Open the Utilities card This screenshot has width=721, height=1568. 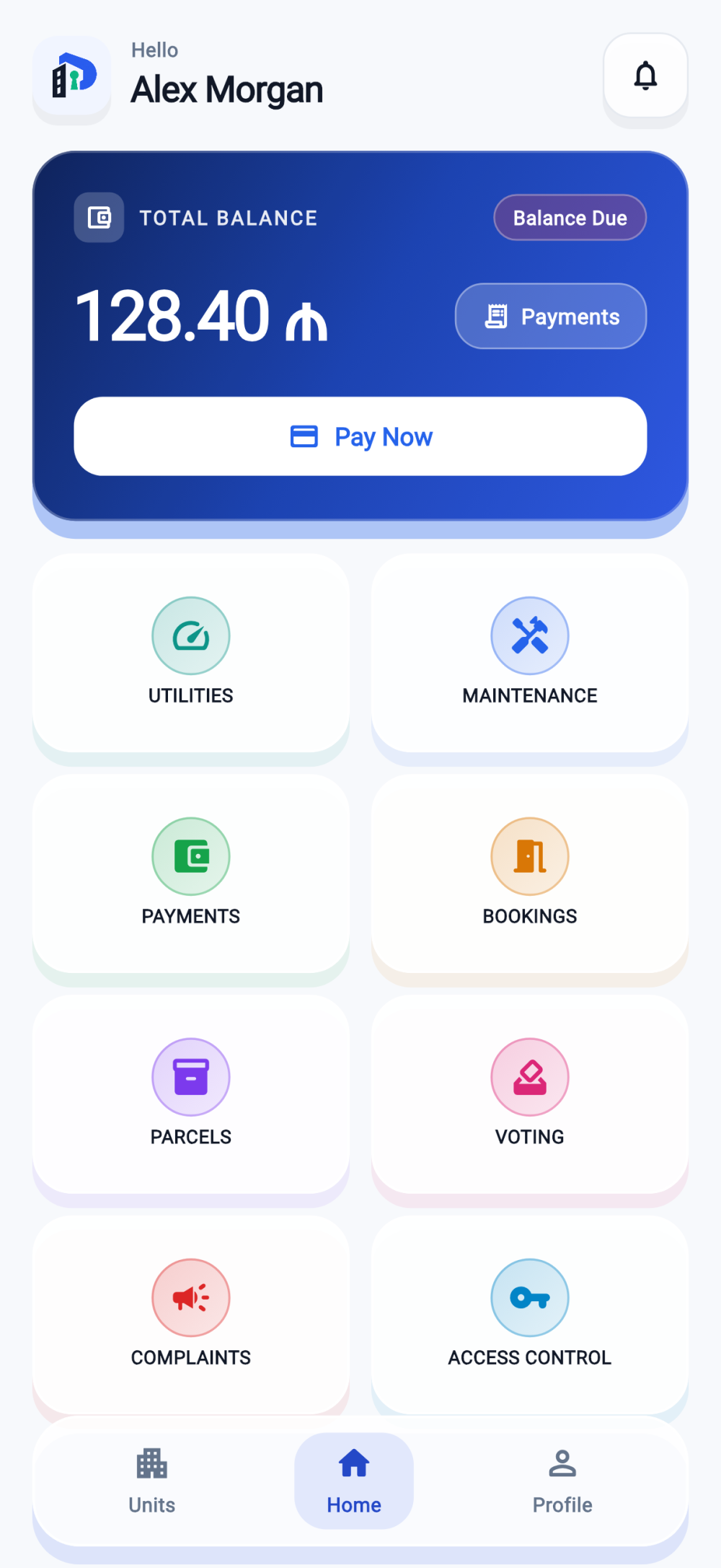pos(191,653)
